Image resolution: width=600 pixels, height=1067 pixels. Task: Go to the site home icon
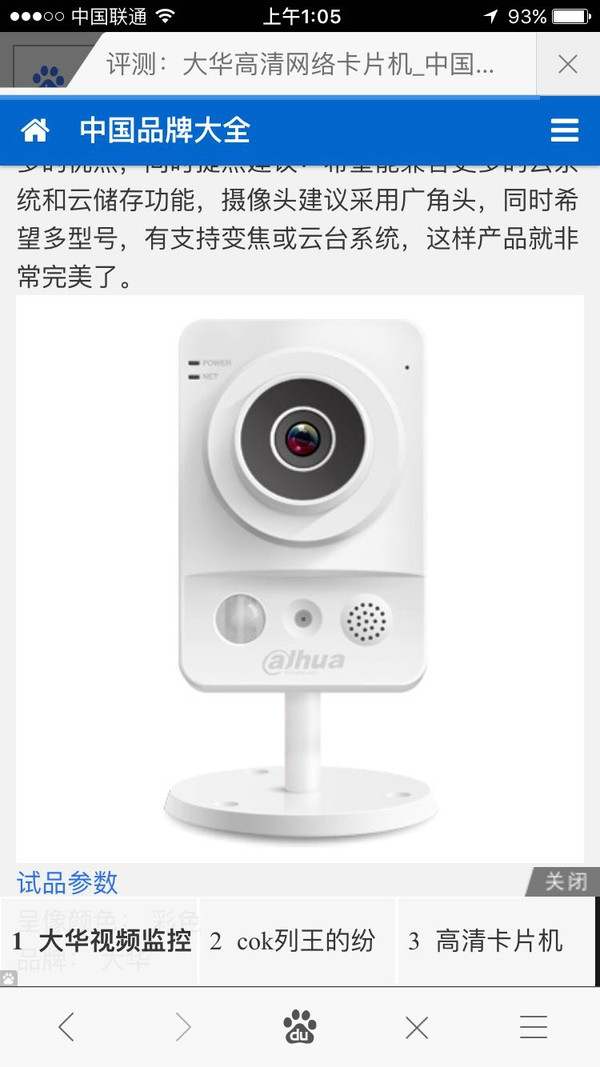(x=35, y=130)
